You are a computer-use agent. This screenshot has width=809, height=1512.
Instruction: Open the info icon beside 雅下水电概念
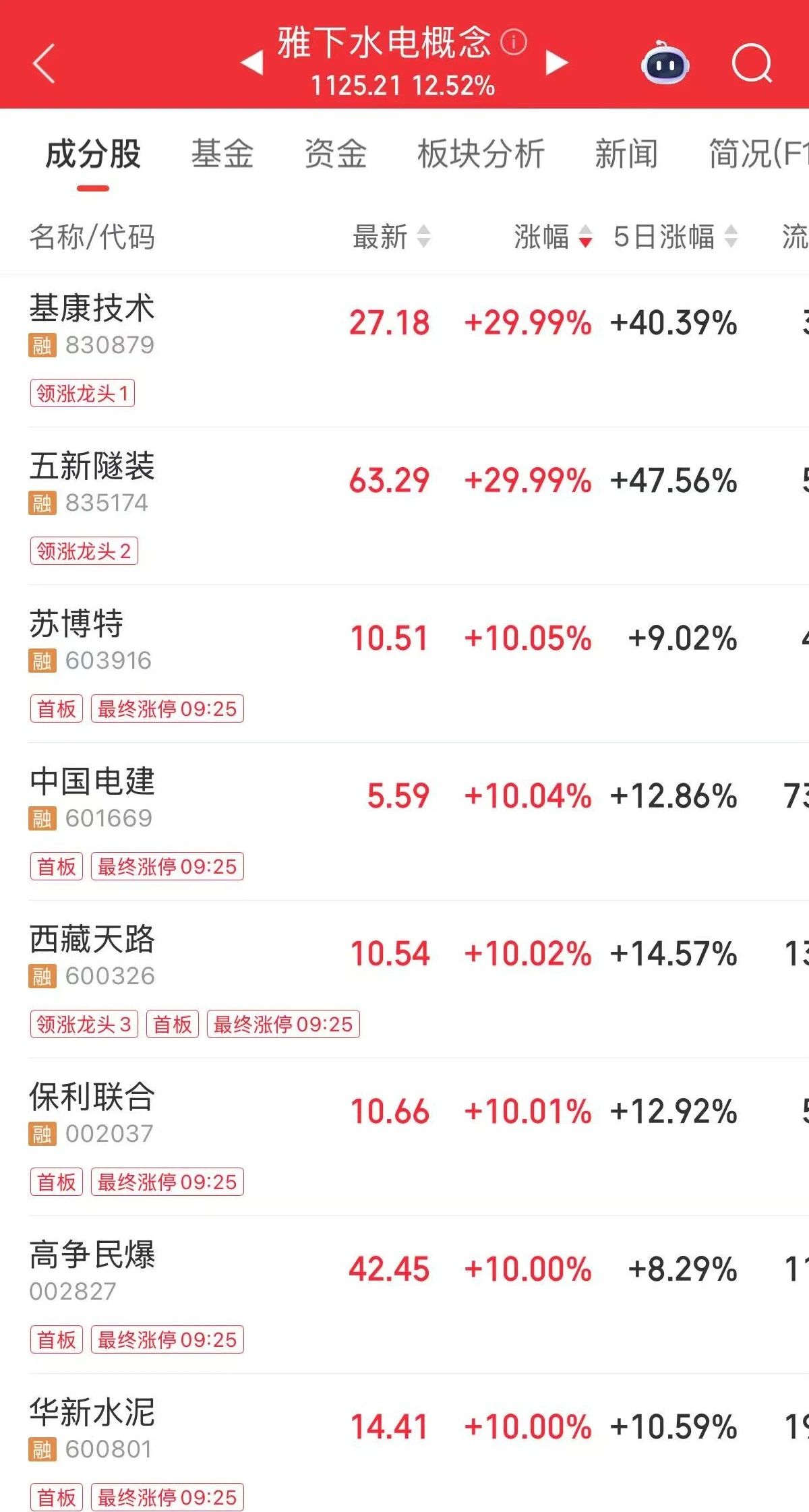(514, 42)
